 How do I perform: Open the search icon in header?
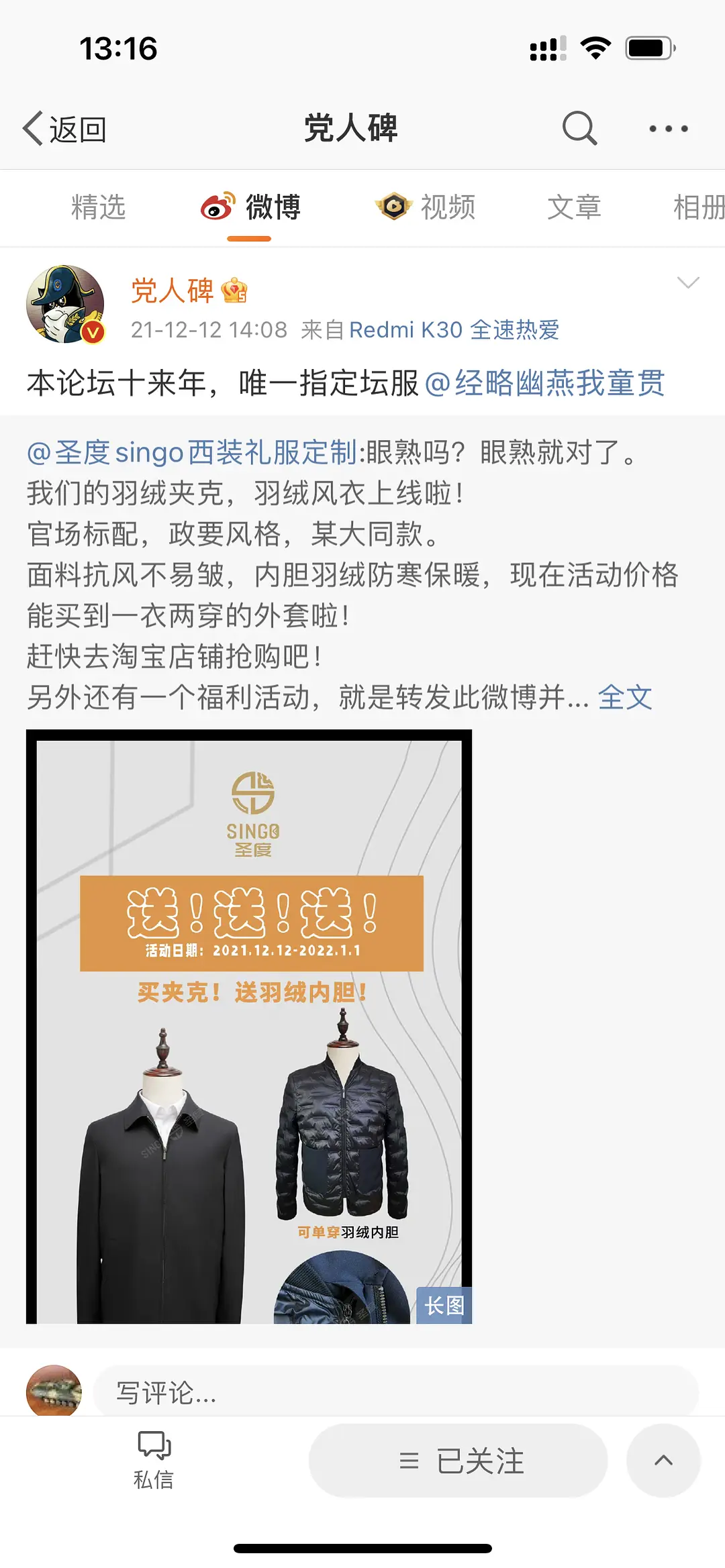[x=579, y=128]
